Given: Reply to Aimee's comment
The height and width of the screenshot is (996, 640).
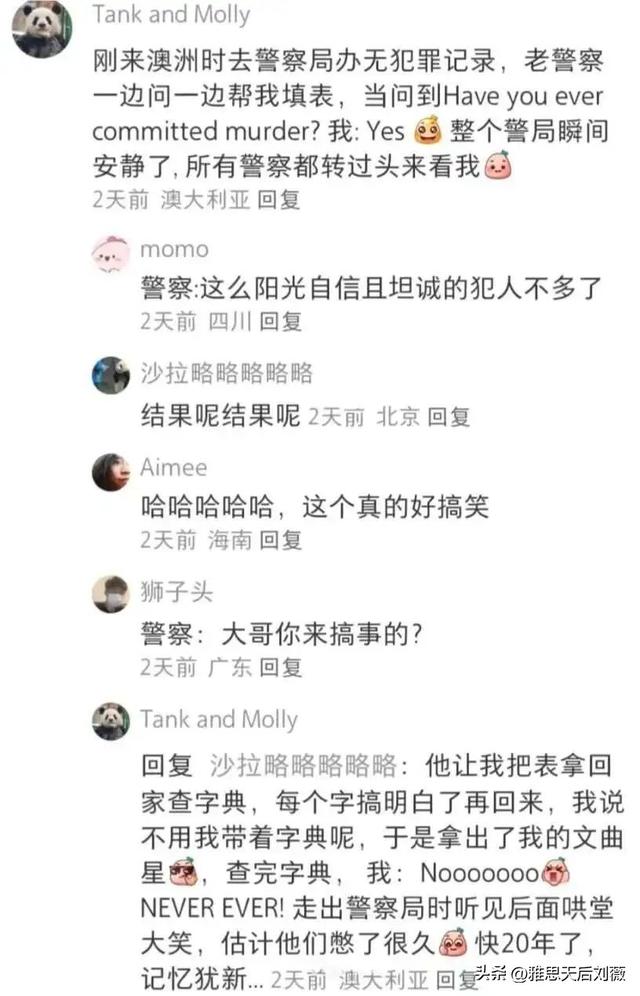Looking at the screenshot, I should (280, 540).
